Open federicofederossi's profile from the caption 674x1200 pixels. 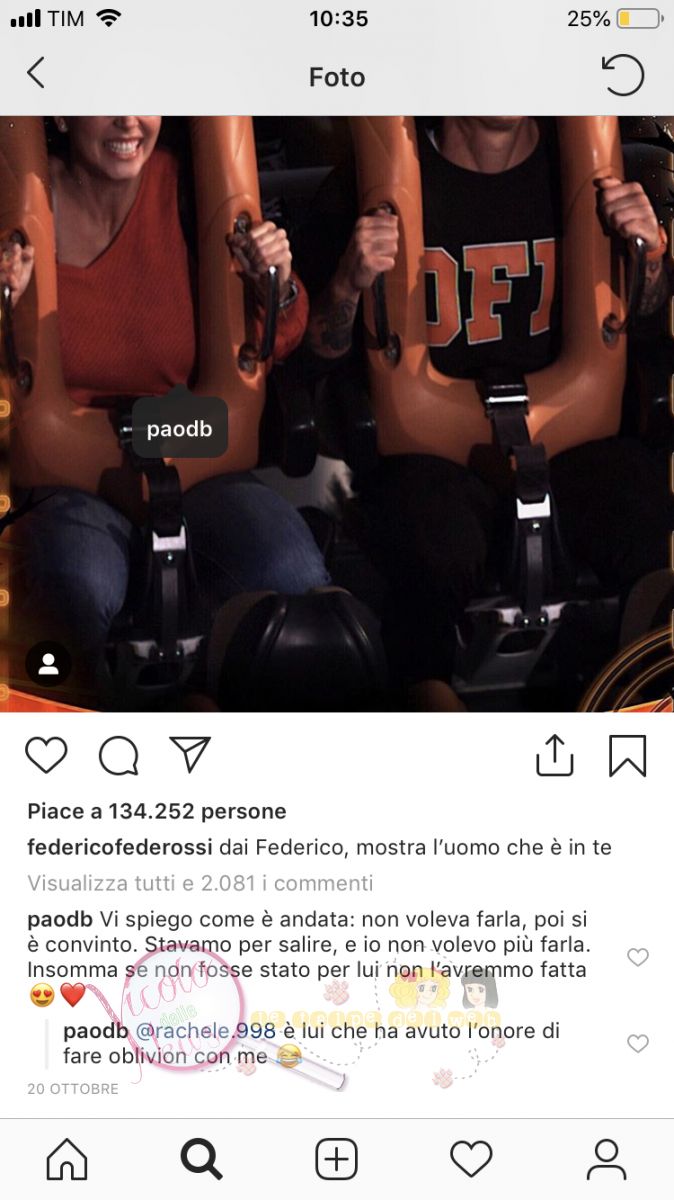[x=120, y=848]
